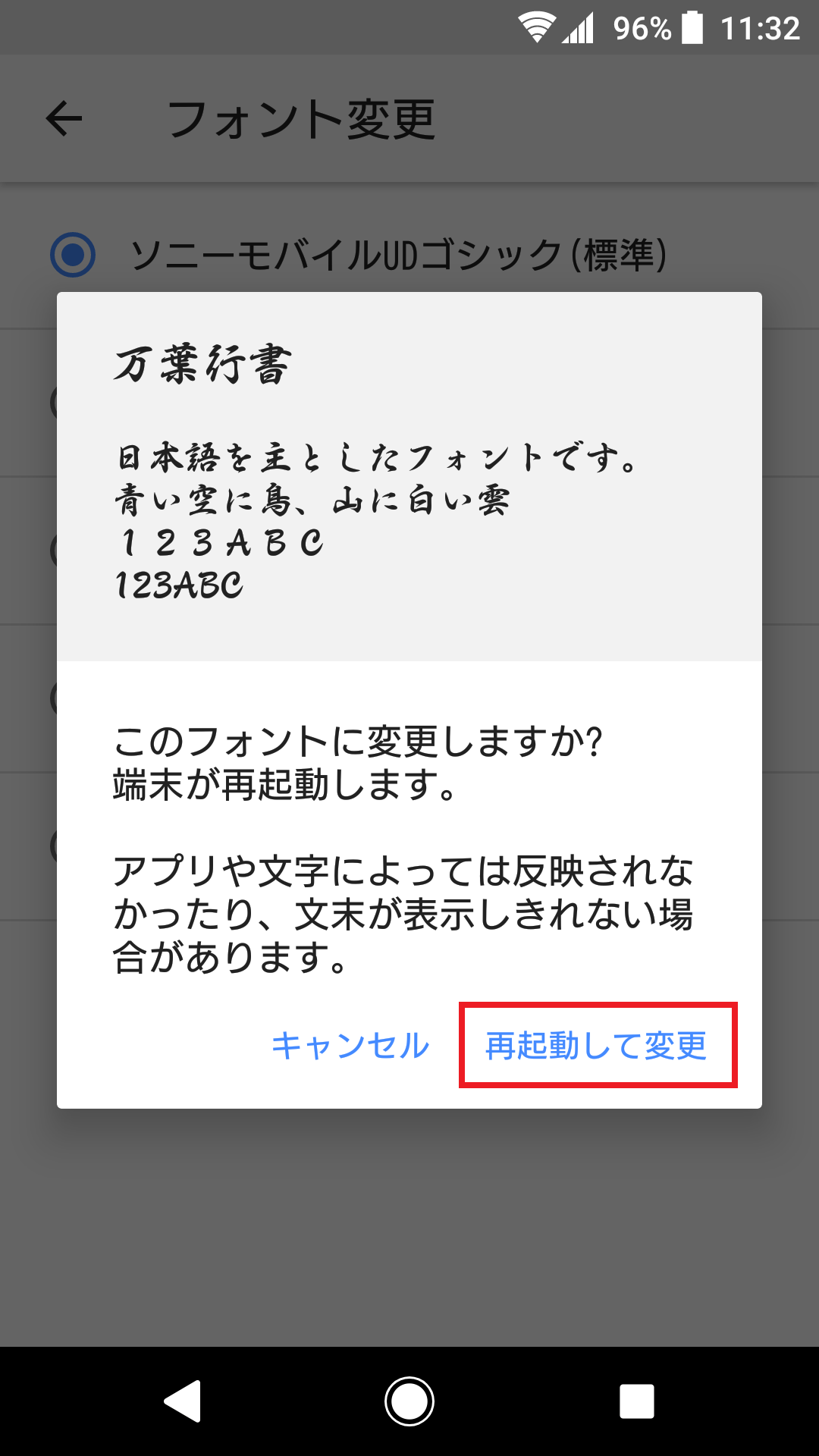Open the recent apps view
819x1456 pixels.
coord(637,1401)
